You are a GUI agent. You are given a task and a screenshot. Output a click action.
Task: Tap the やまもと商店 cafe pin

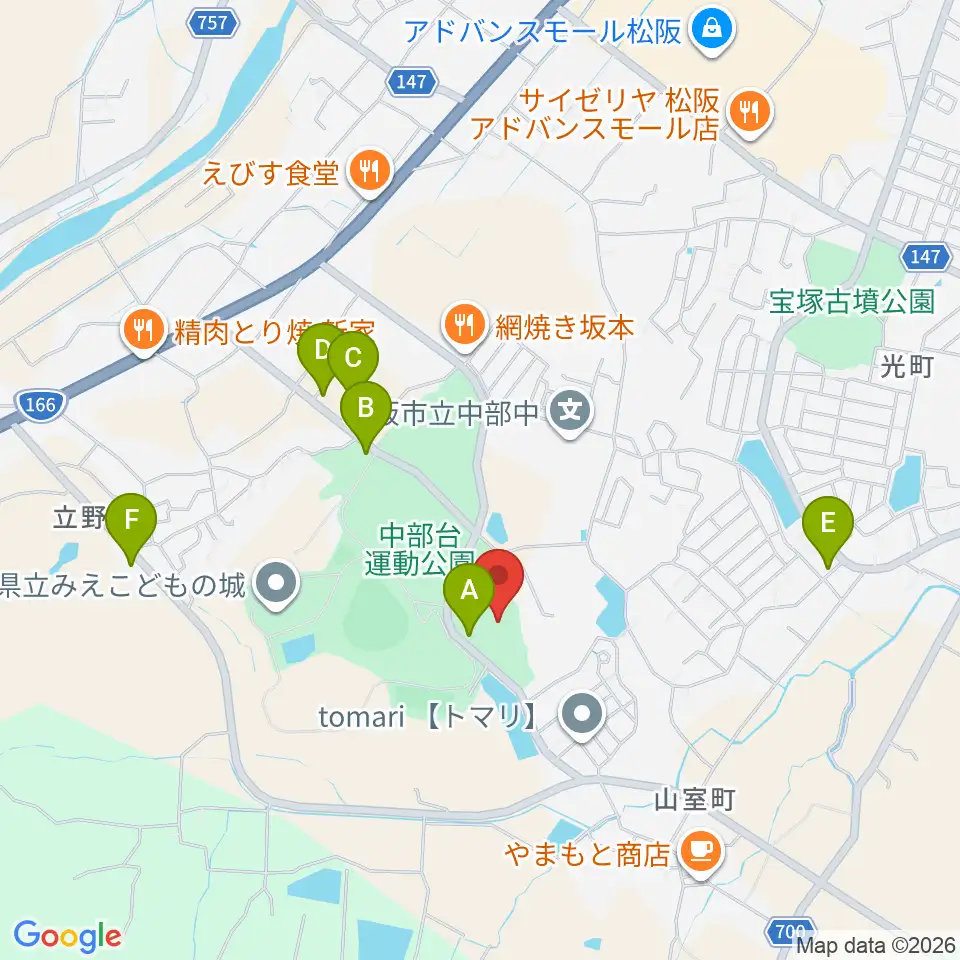pyautogui.click(x=702, y=853)
